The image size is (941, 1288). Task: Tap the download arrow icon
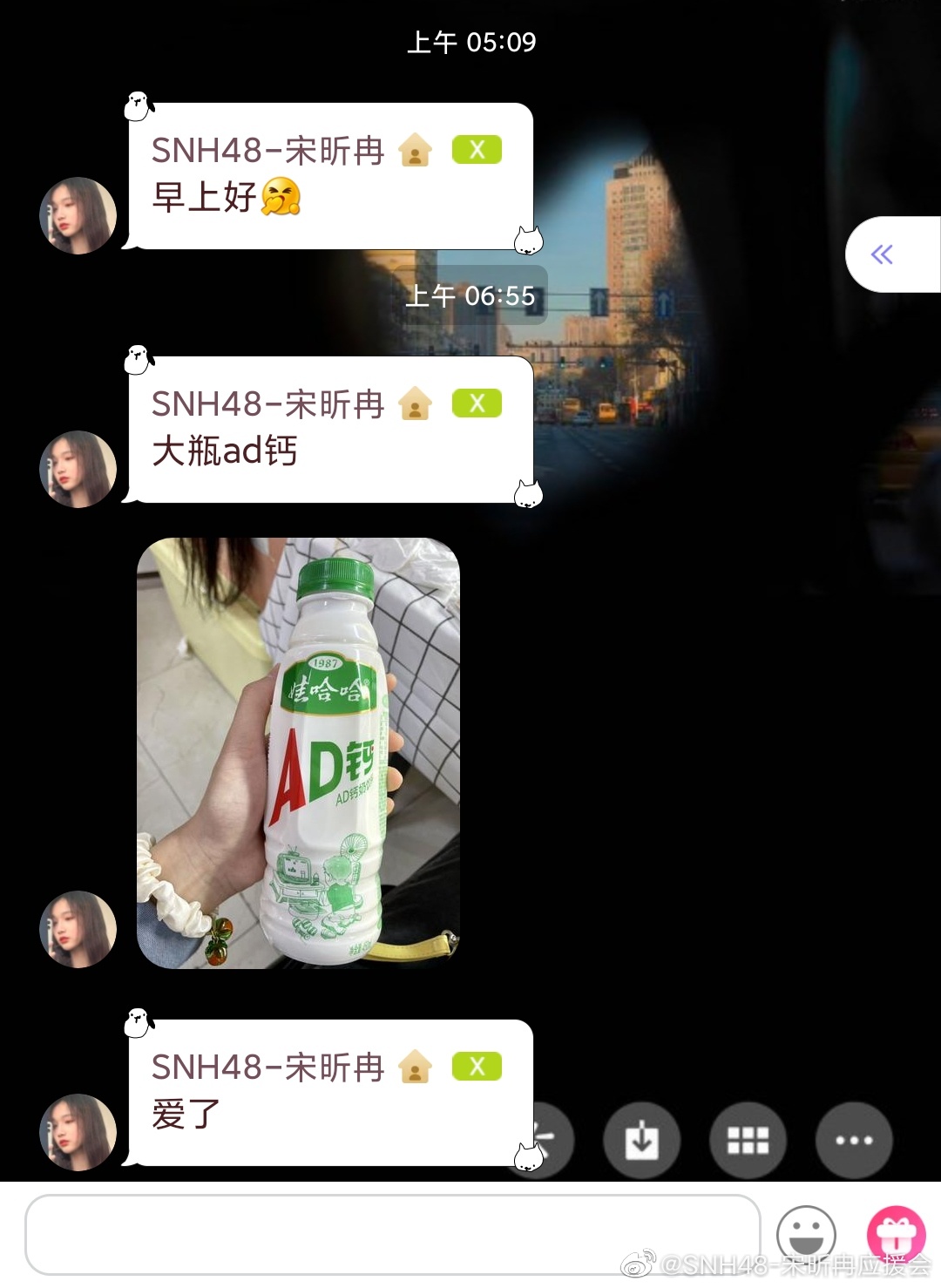point(642,1140)
